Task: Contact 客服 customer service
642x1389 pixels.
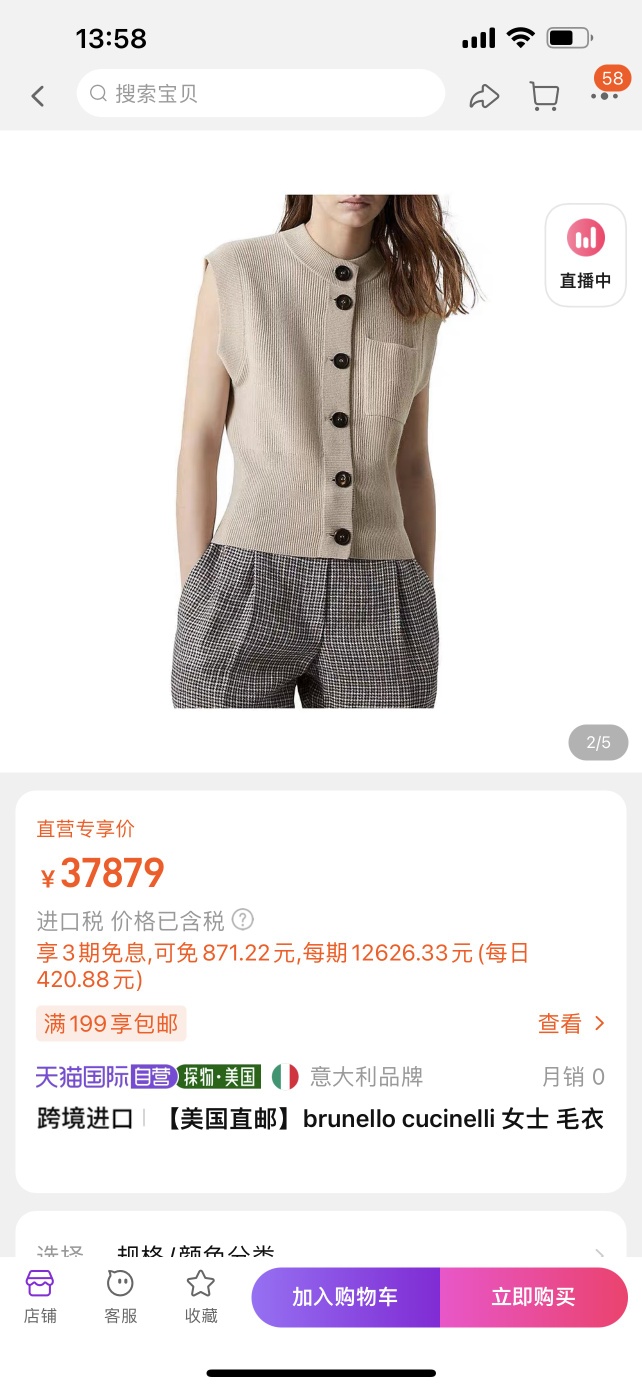Action: pos(120,1297)
